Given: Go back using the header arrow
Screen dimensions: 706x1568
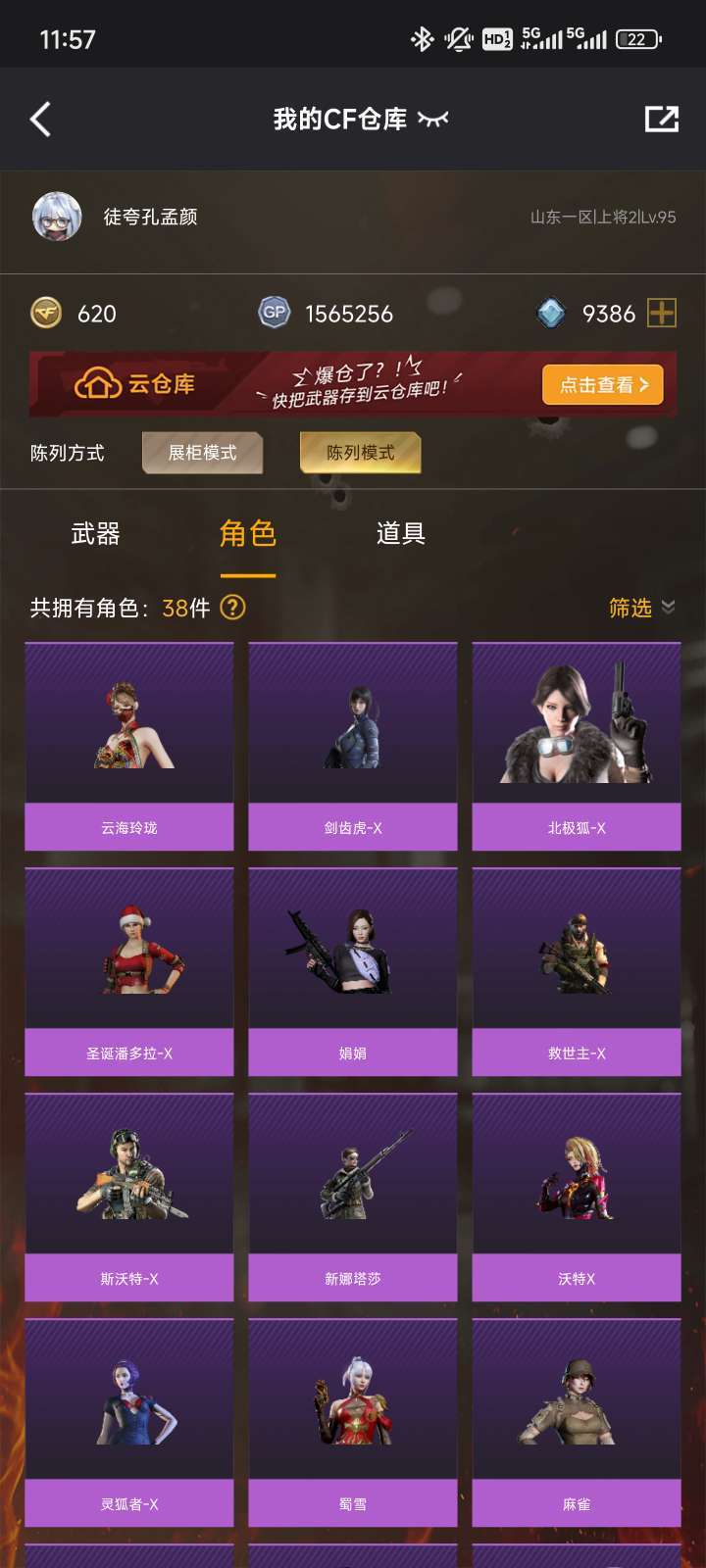Looking at the screenshot, I should (40, 120).
